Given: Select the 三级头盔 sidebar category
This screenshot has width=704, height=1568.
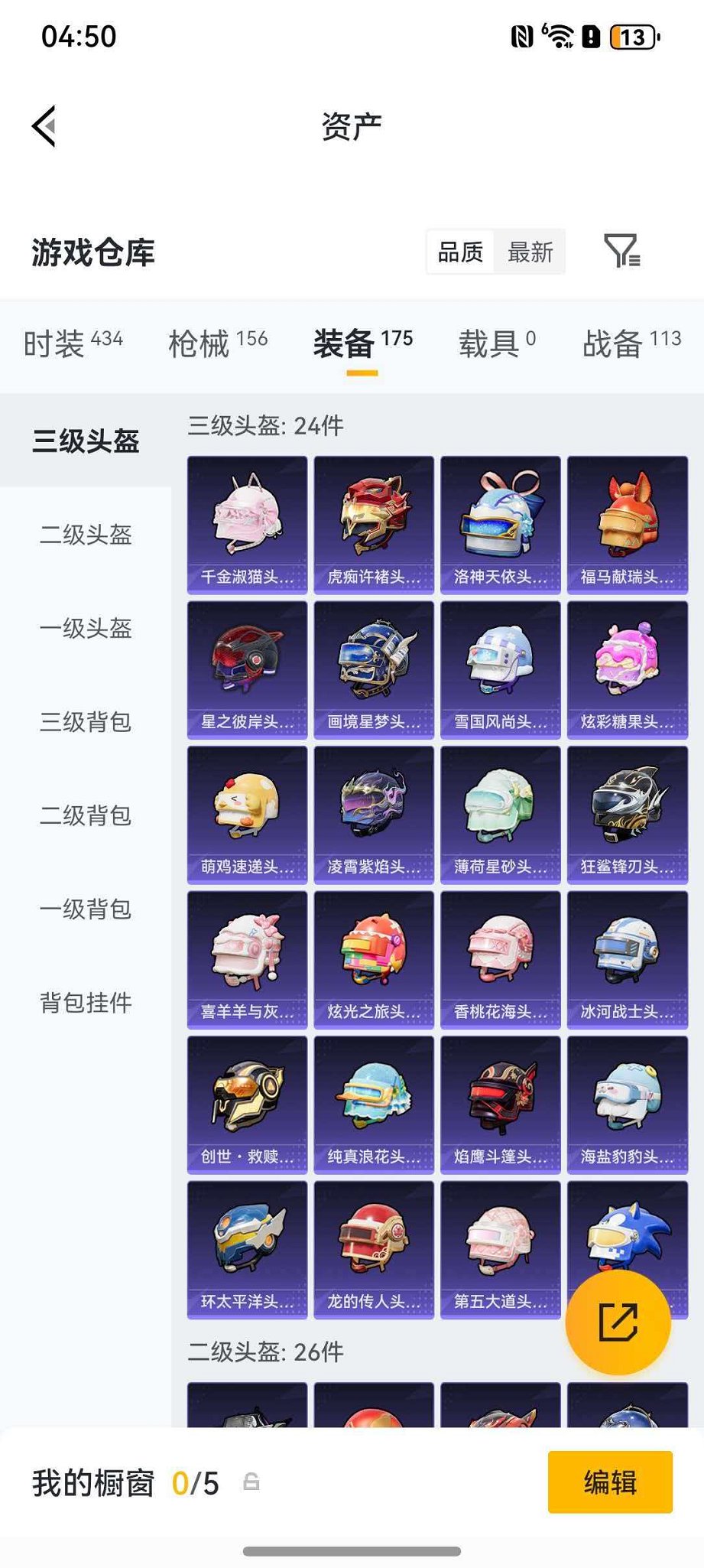Looking at the screenshot, I should point(86,442).
